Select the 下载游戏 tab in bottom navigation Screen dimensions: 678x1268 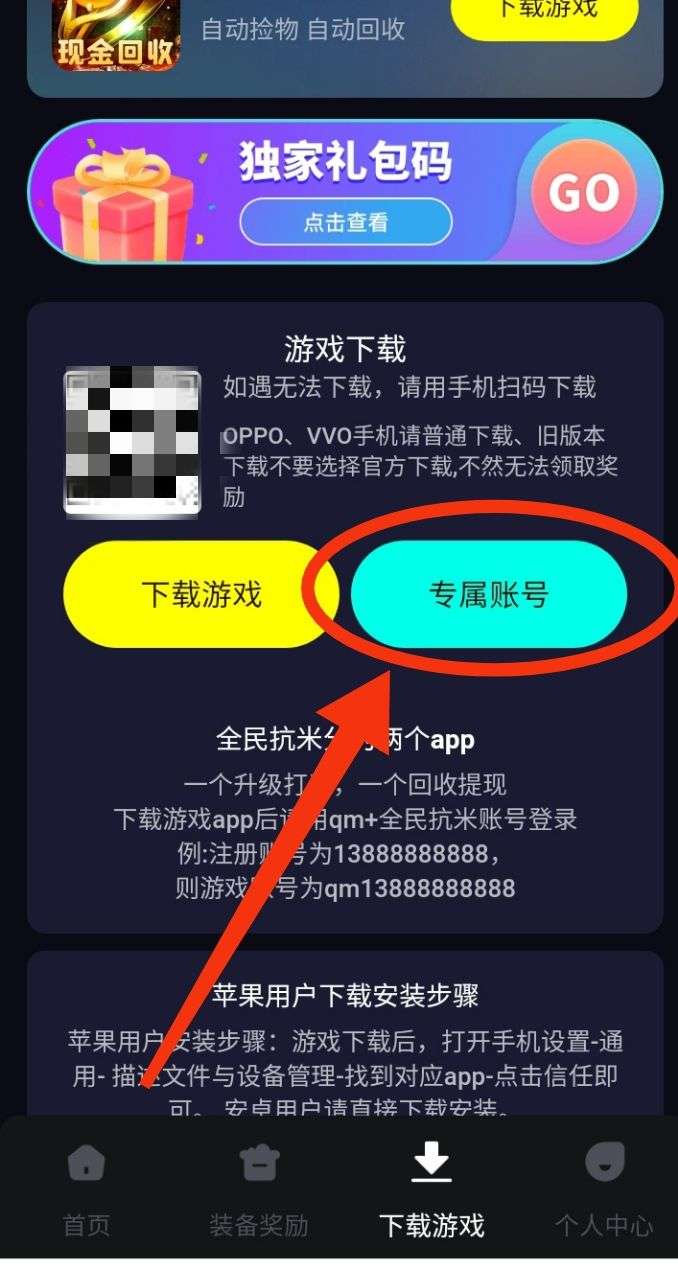(431, 1190)
